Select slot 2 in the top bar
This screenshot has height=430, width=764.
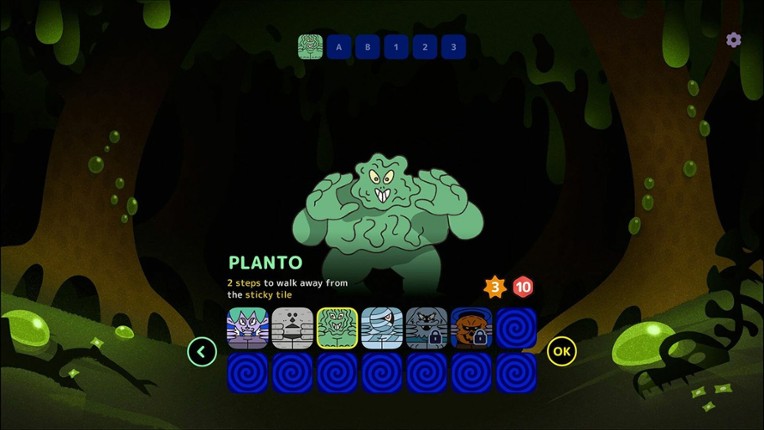(424, 47)
